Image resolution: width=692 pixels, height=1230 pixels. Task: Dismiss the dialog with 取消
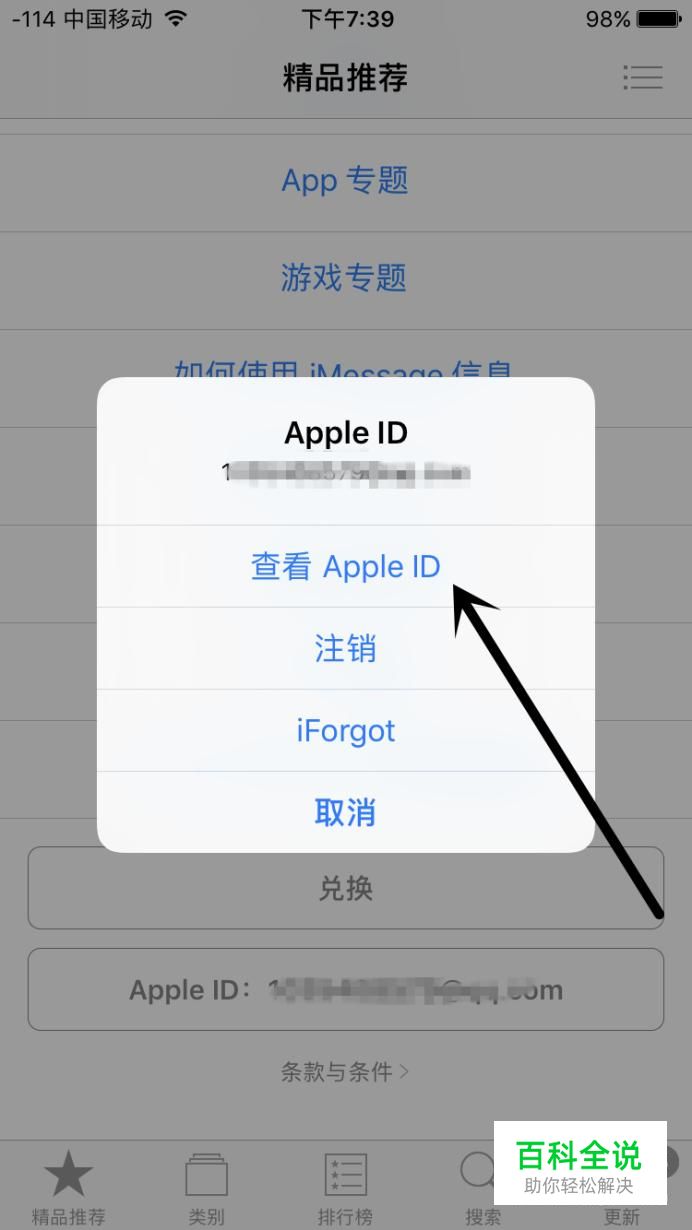(x=345, y=812)
